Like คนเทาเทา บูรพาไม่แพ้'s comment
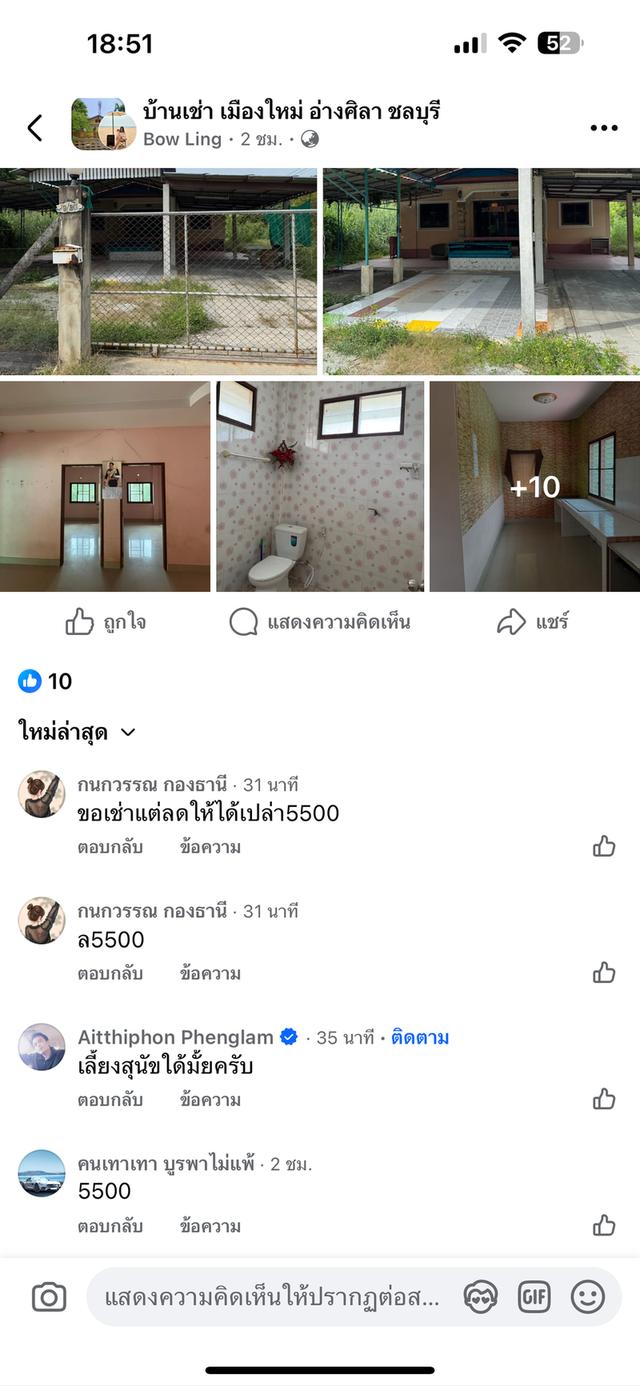Viewport: 640px width, 1386px height. [x=604, y=1226]
